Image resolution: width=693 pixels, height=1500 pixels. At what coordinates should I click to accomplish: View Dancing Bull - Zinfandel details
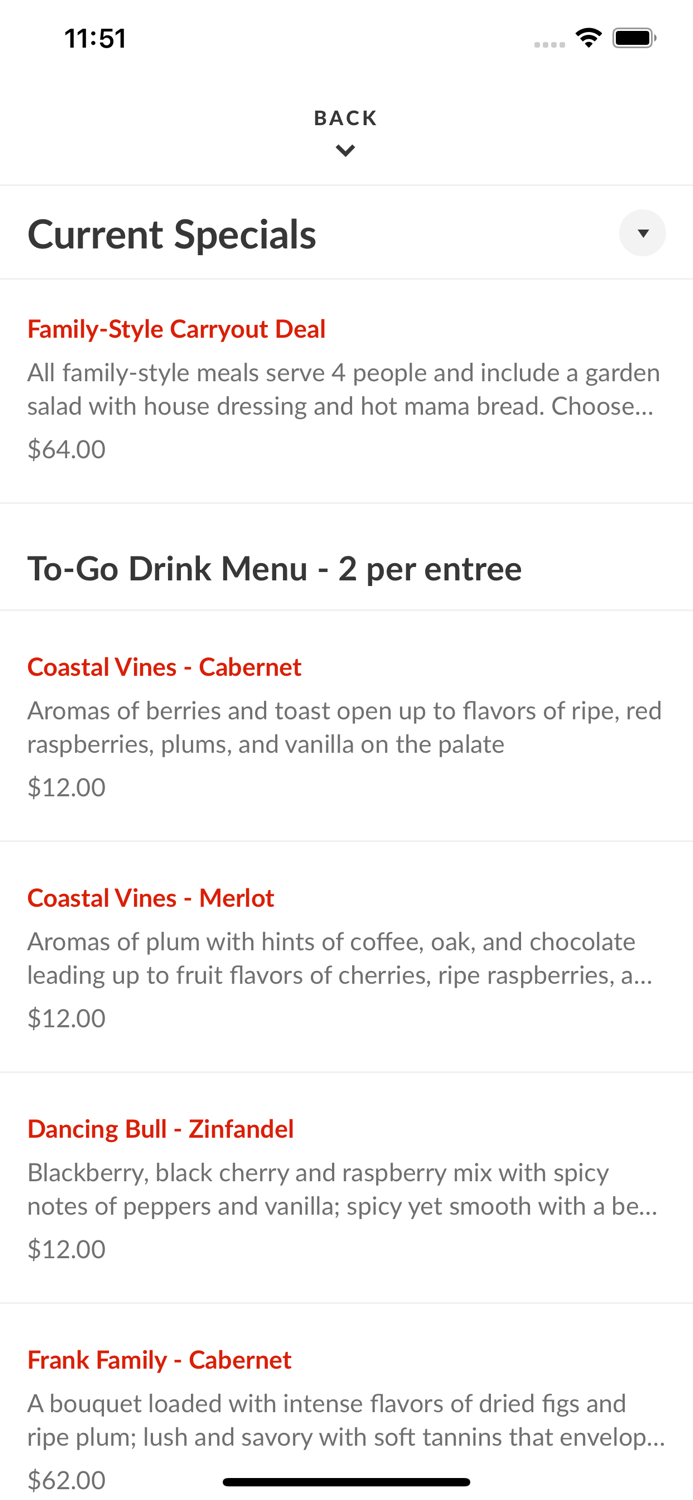click(160, 1129)
